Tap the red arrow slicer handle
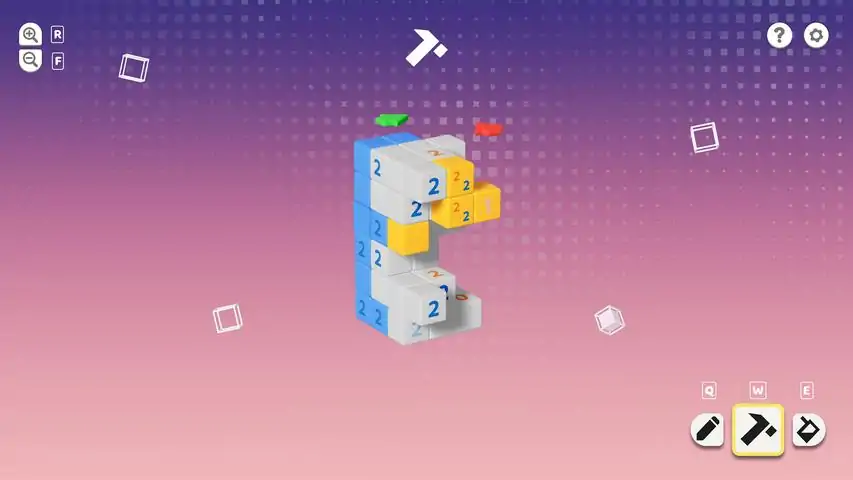Viewport: 853px width, 480px height. (488, 129)
